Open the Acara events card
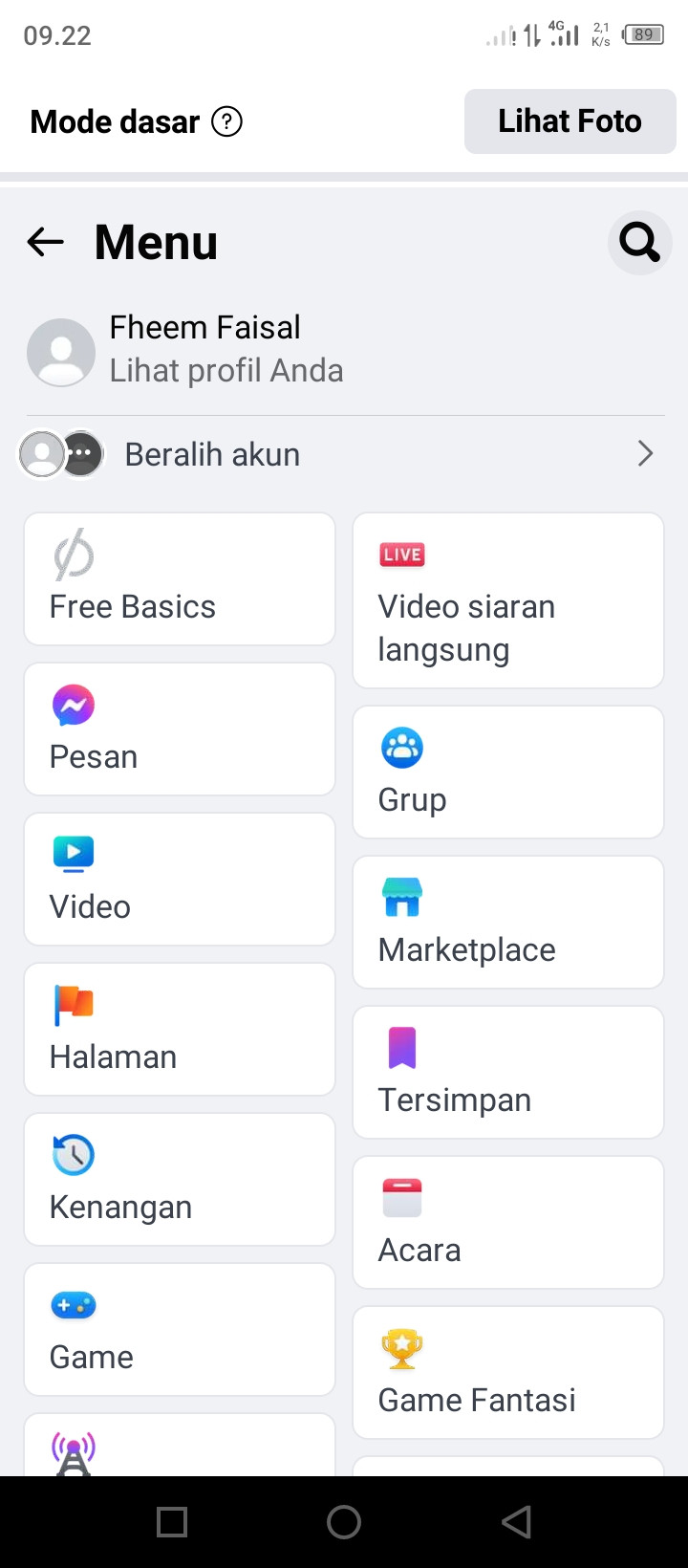 coord(508,1222)
